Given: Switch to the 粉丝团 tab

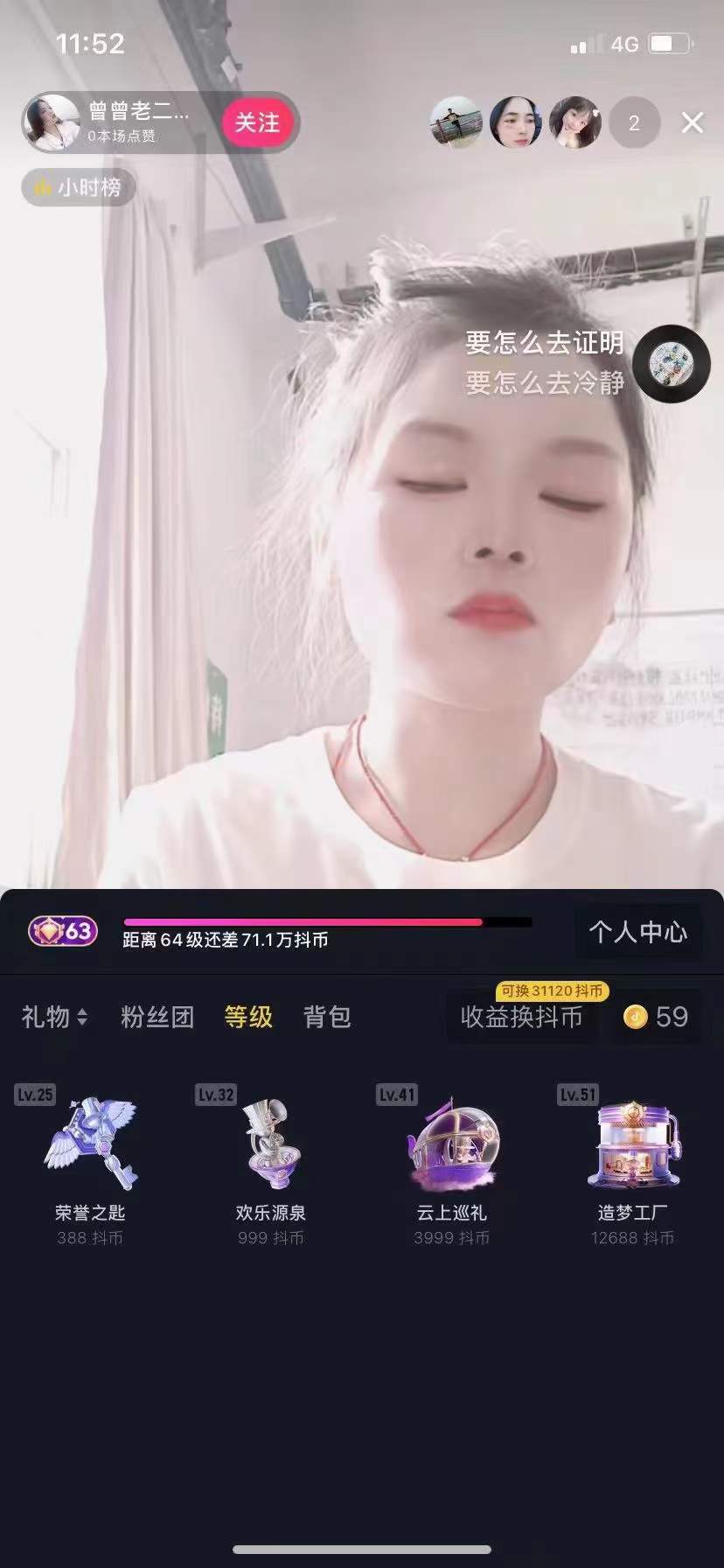Looking at the screenshot, I should coord(157,1017).
